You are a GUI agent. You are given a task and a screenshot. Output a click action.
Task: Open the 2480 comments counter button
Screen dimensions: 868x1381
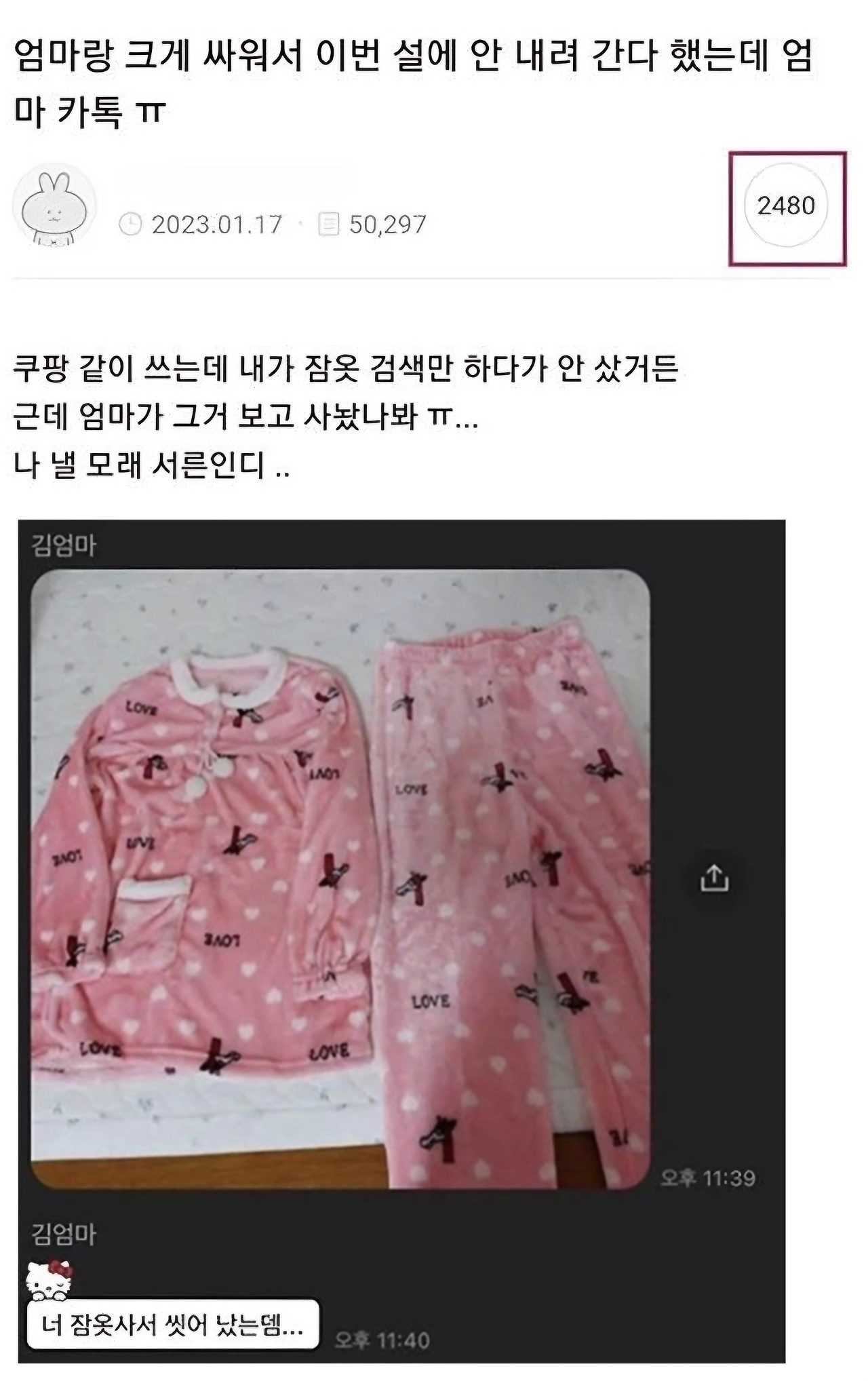[786, 206]
